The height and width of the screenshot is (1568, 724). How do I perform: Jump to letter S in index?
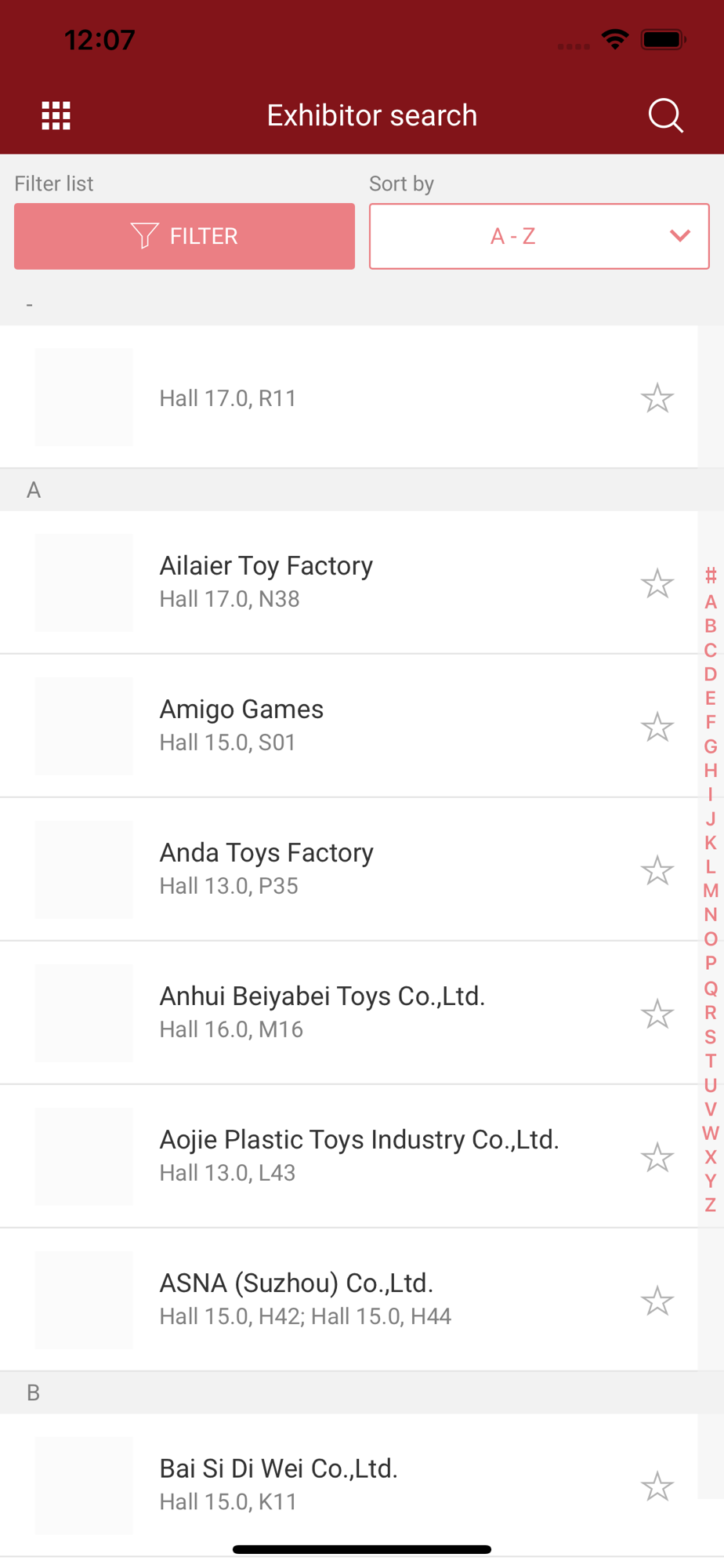(x=711, y=1036)
